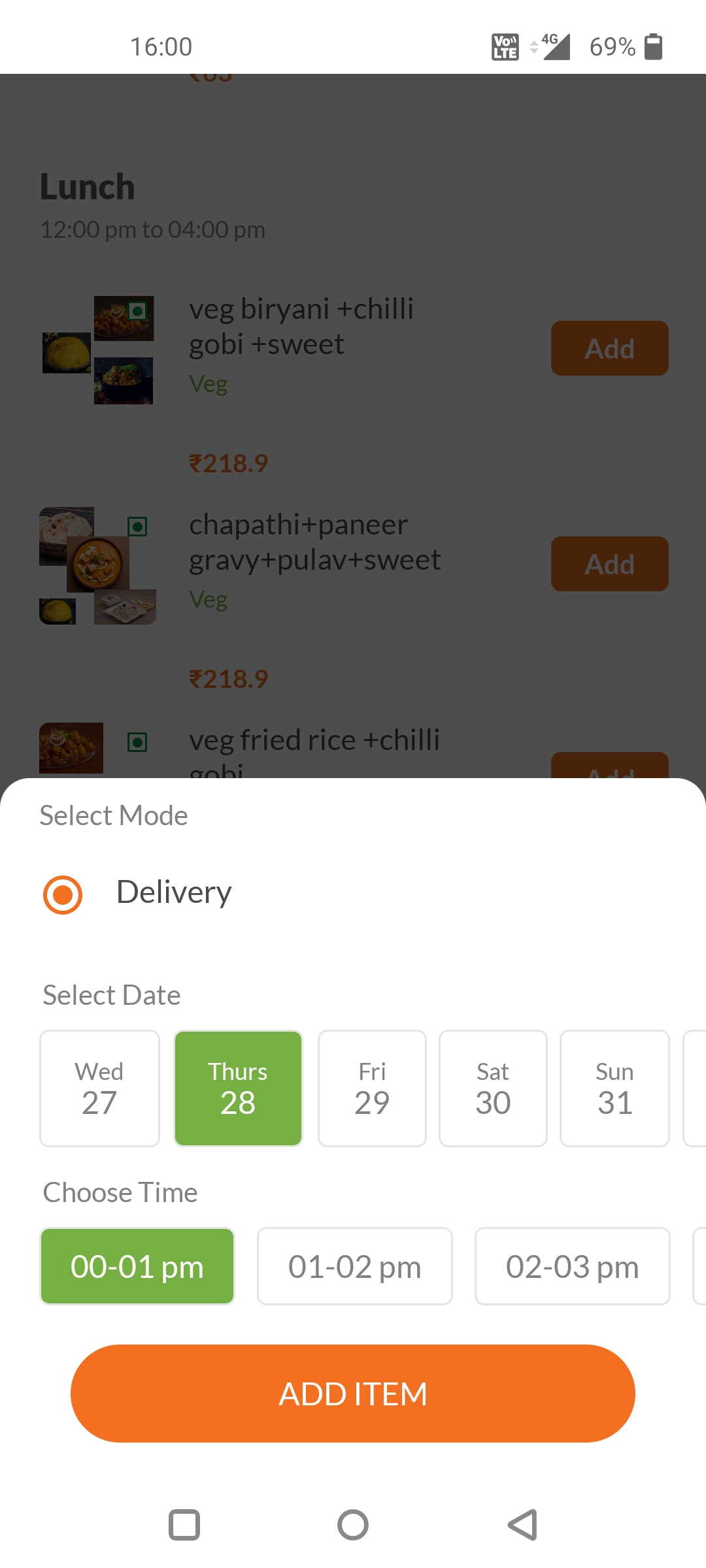
Task: Pick the 02-03 pm time slot
Action: coord(573,1266)
